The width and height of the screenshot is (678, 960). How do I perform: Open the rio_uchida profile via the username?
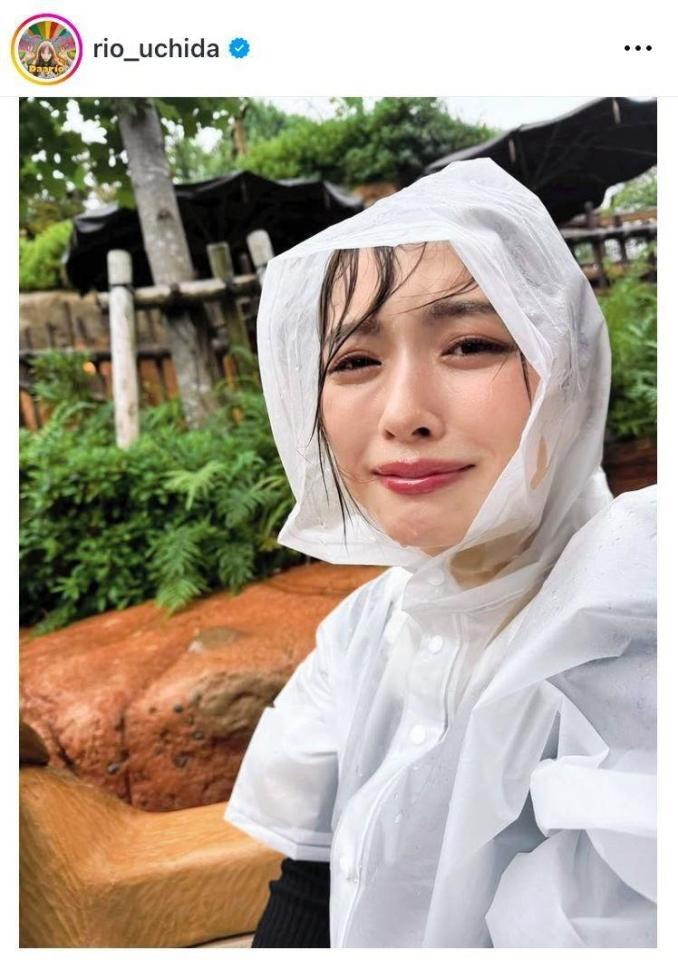155,48
